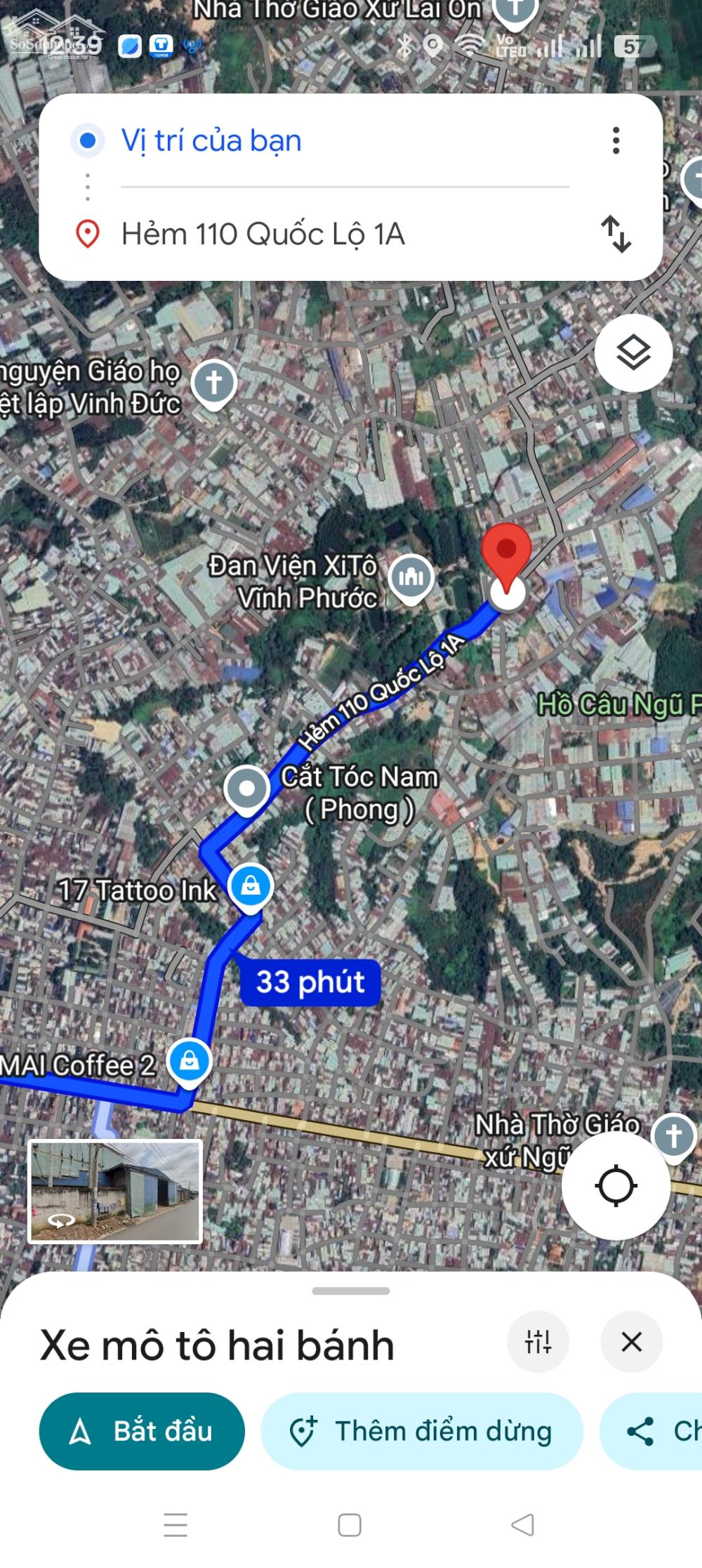The image size is (702, 1568).
Task: Open the map layers selector
Action: click(x=633, y=353)
